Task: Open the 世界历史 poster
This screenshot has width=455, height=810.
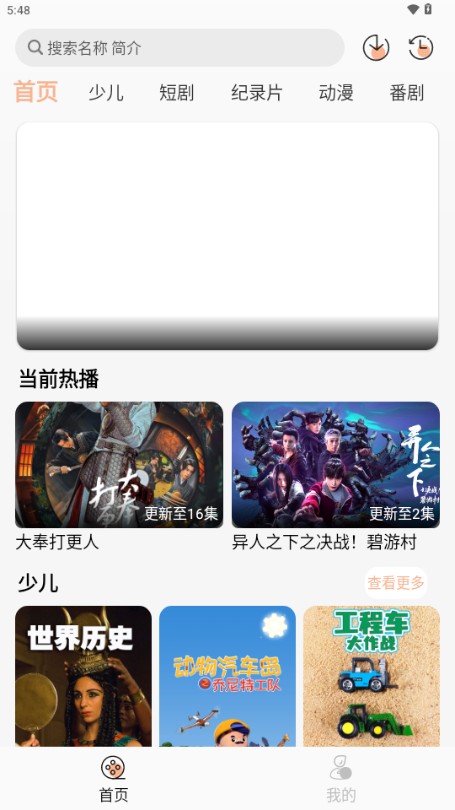Action: [84, 676]
